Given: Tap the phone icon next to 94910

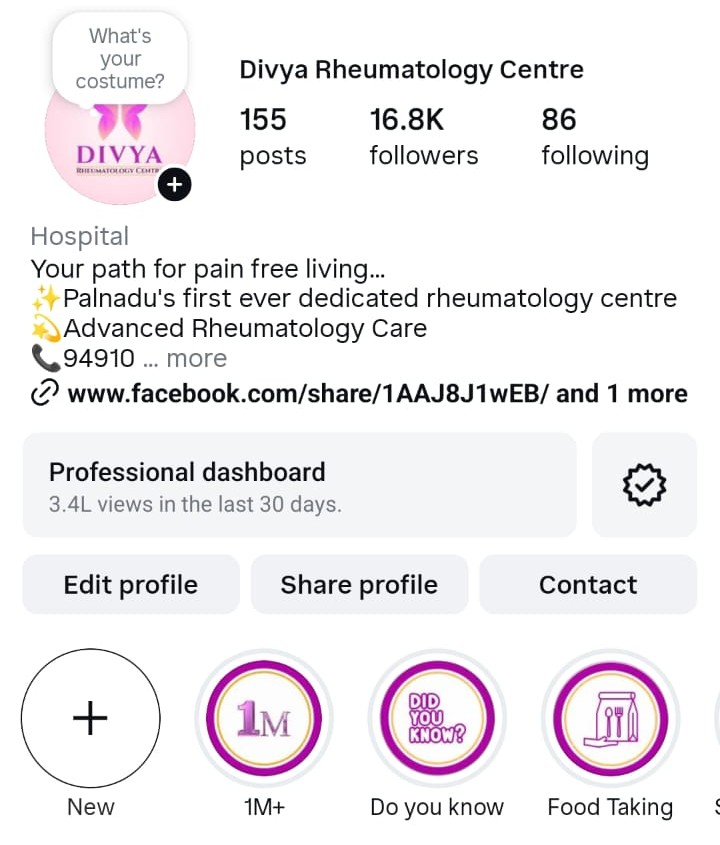Looking at the screenshot, I should tap(44, 357).
